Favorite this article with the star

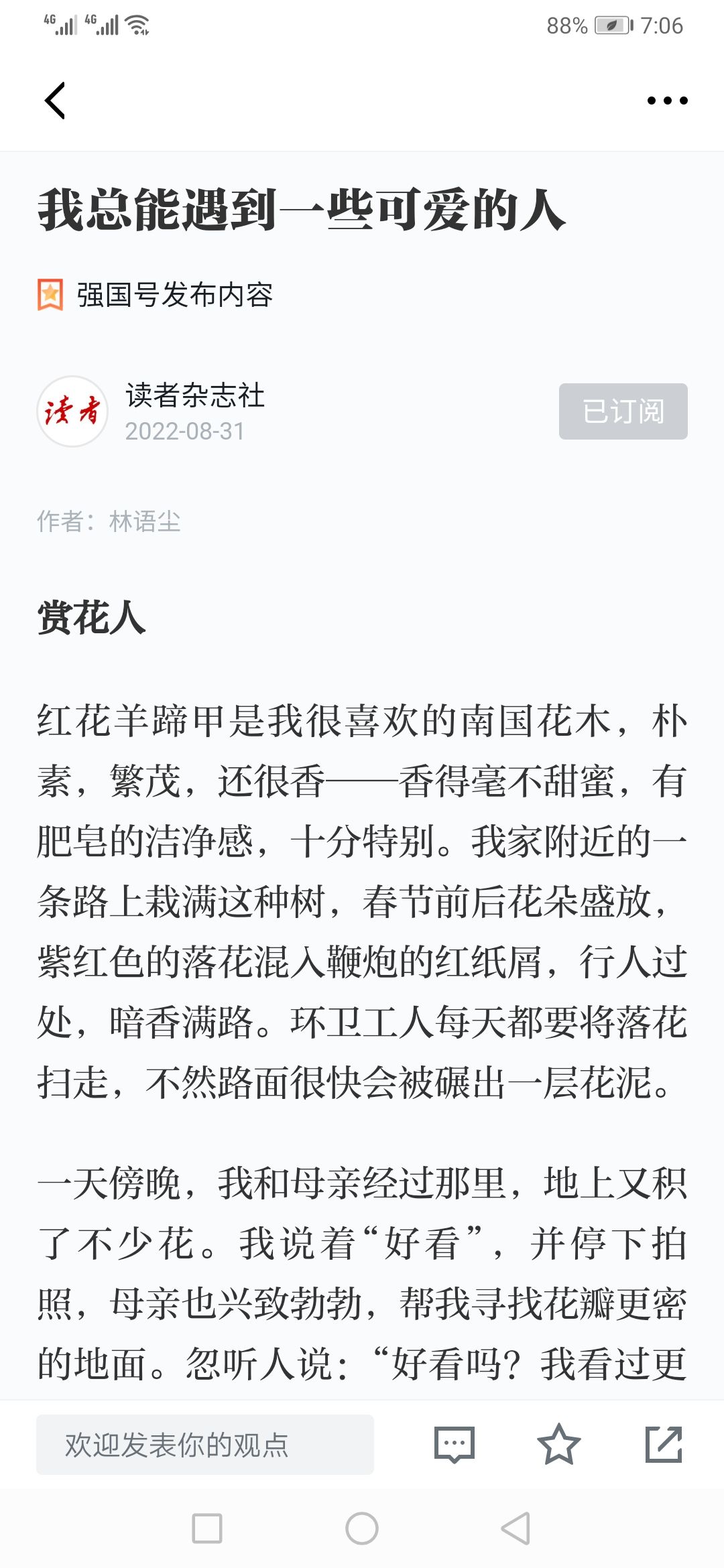coord(558,1445)
